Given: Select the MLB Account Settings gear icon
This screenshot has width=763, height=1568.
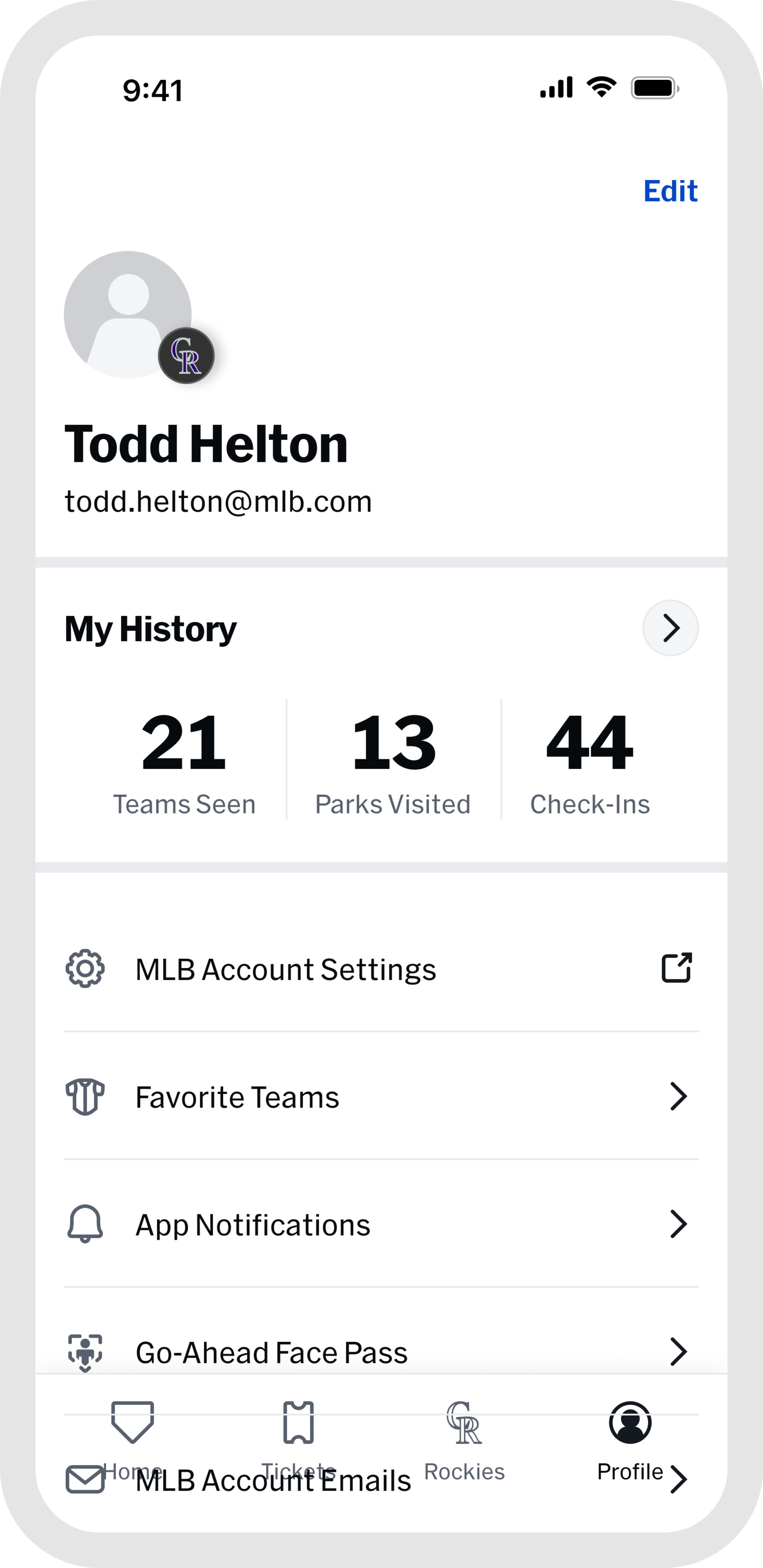Looking at the screenshot, I should tap(85, 968).
